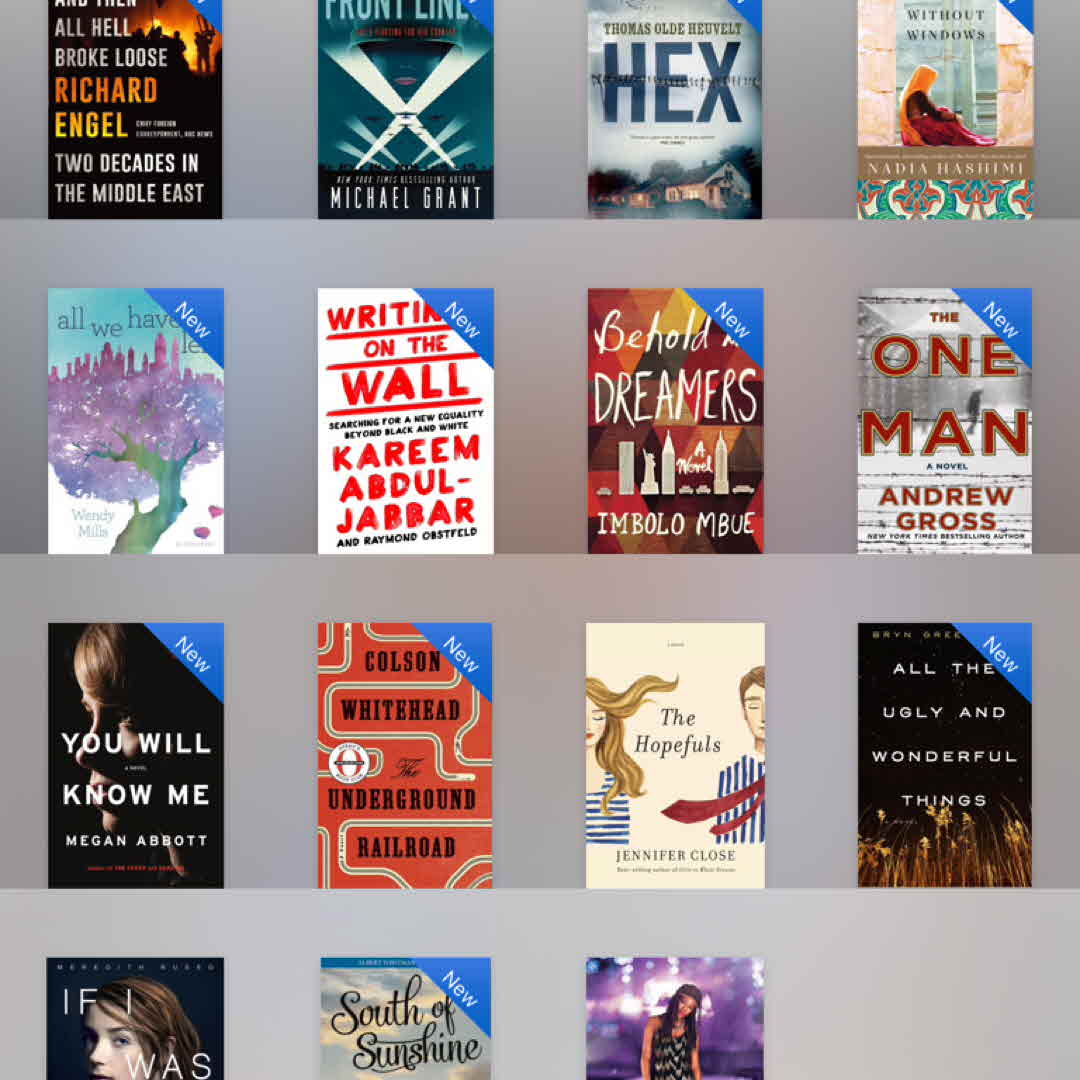The width and height of the screenshot is (1080, 1080).
Task: Open the Richard Engel book cover
Action: (x=135, y=108)
